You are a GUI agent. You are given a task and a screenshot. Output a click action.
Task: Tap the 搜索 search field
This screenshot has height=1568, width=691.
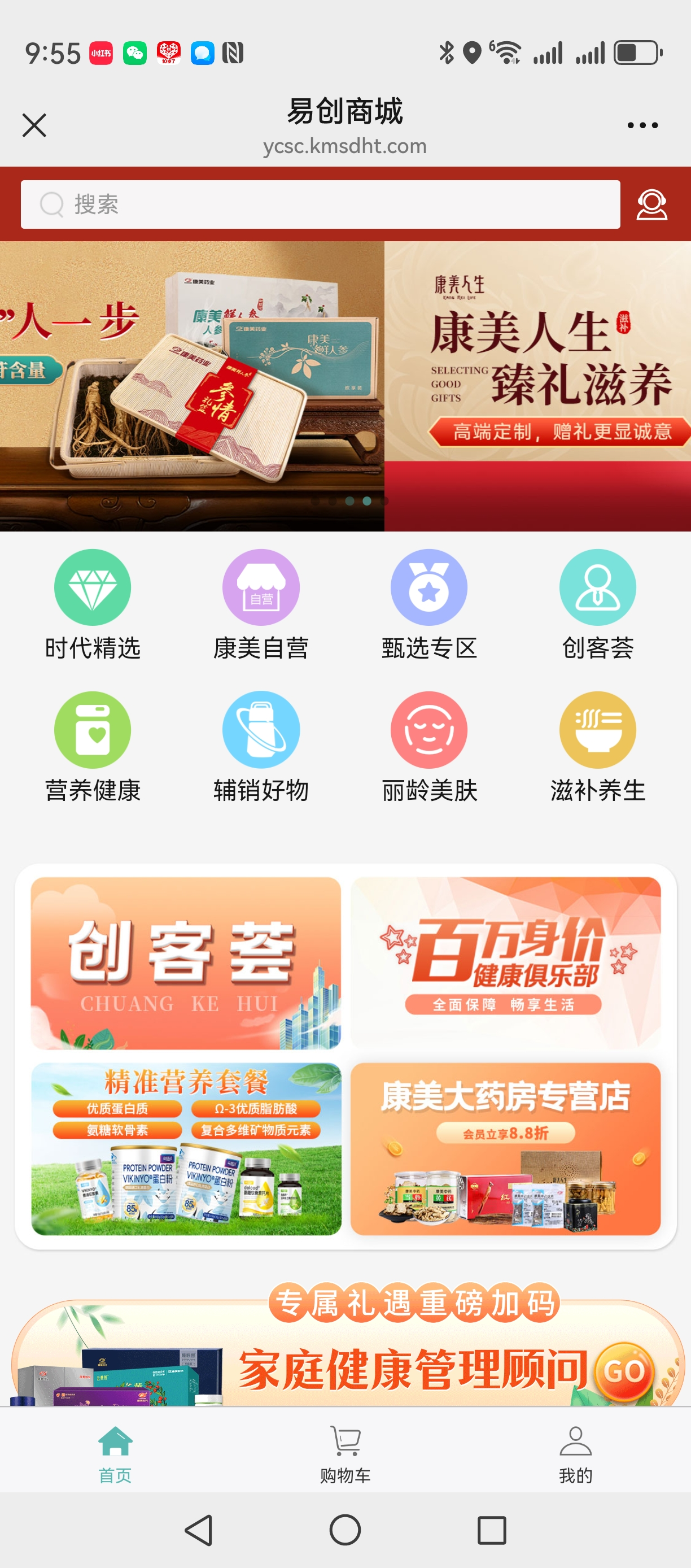tap(320, 204)
